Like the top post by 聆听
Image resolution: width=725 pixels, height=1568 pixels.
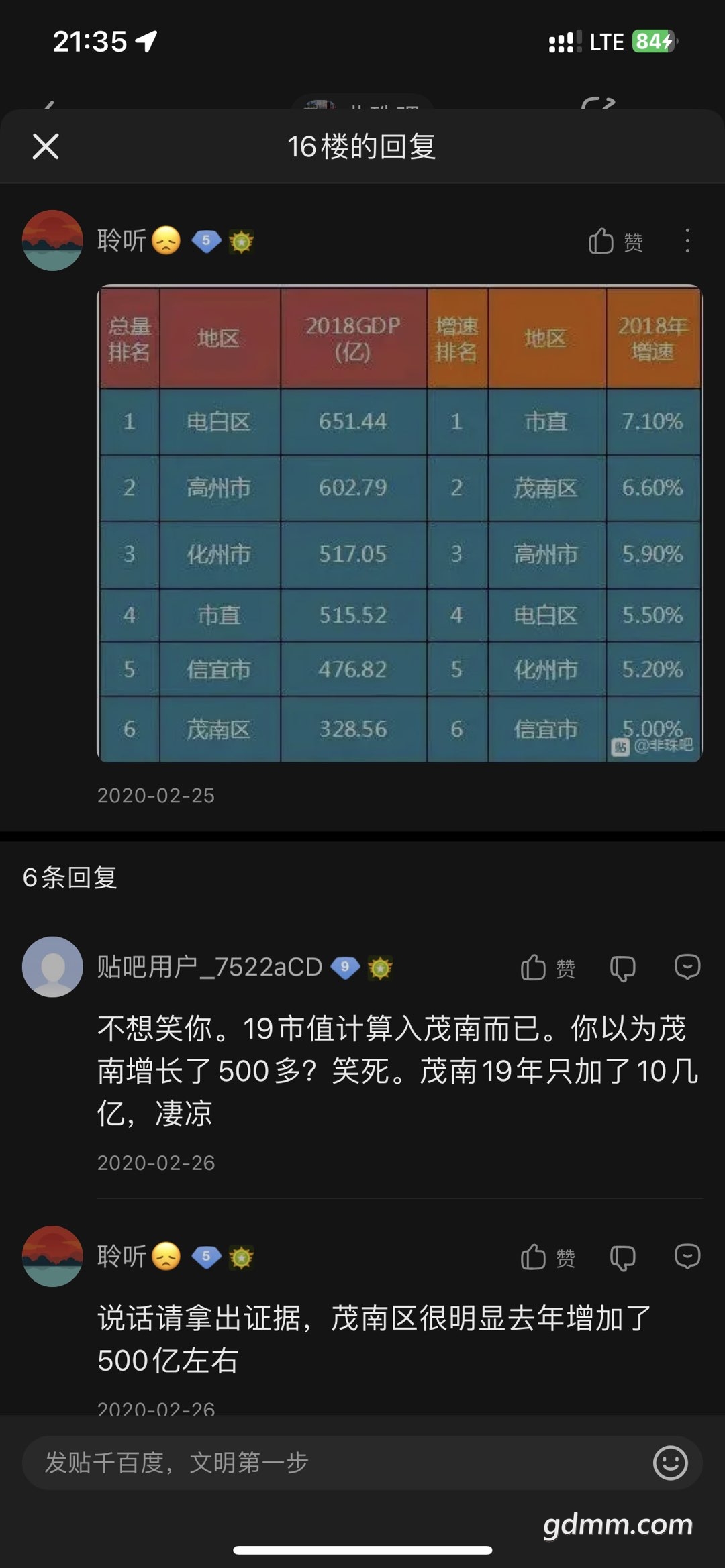pos(616,242)
